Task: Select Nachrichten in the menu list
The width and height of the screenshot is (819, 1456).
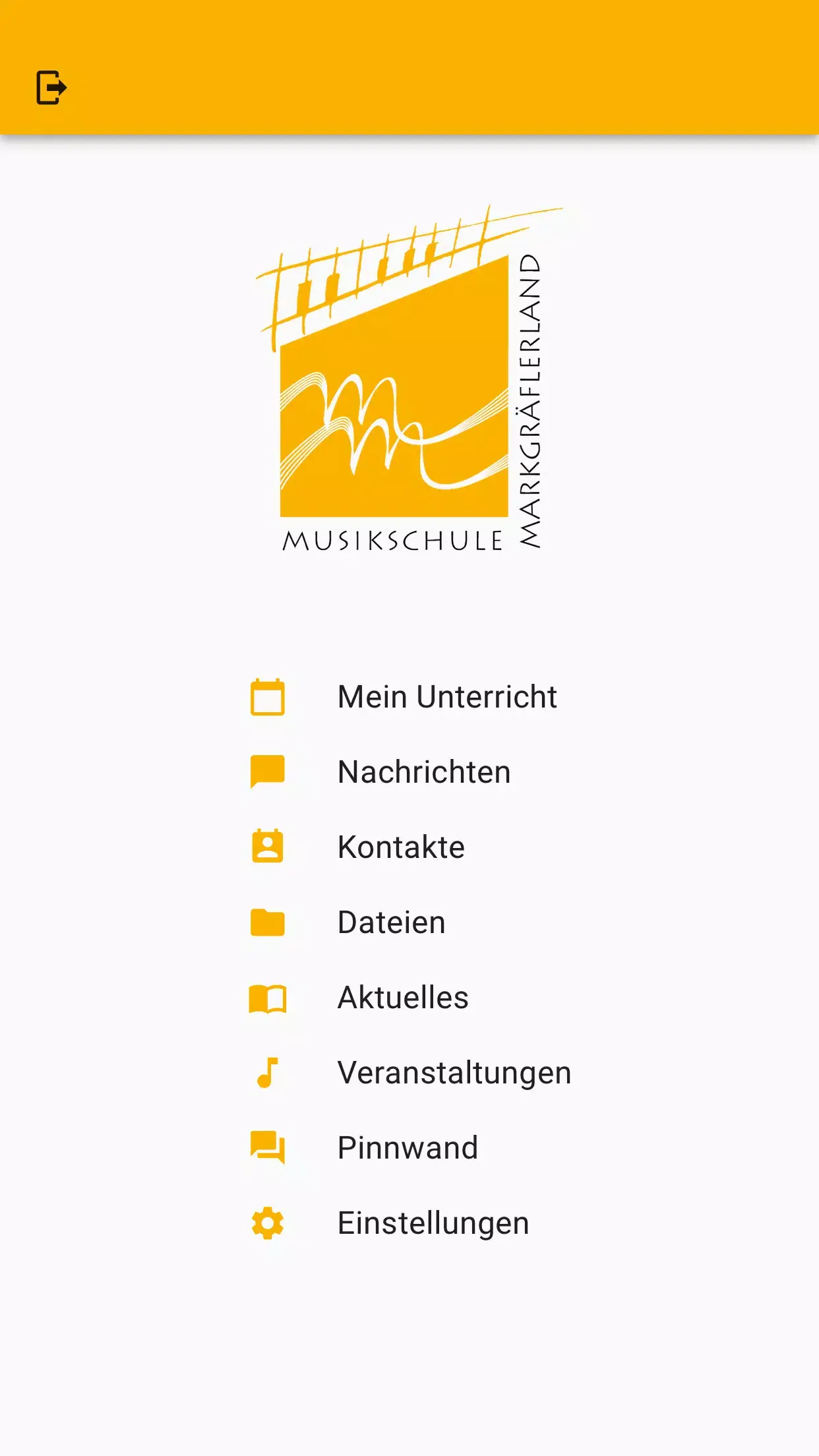Action: [423, 771]
